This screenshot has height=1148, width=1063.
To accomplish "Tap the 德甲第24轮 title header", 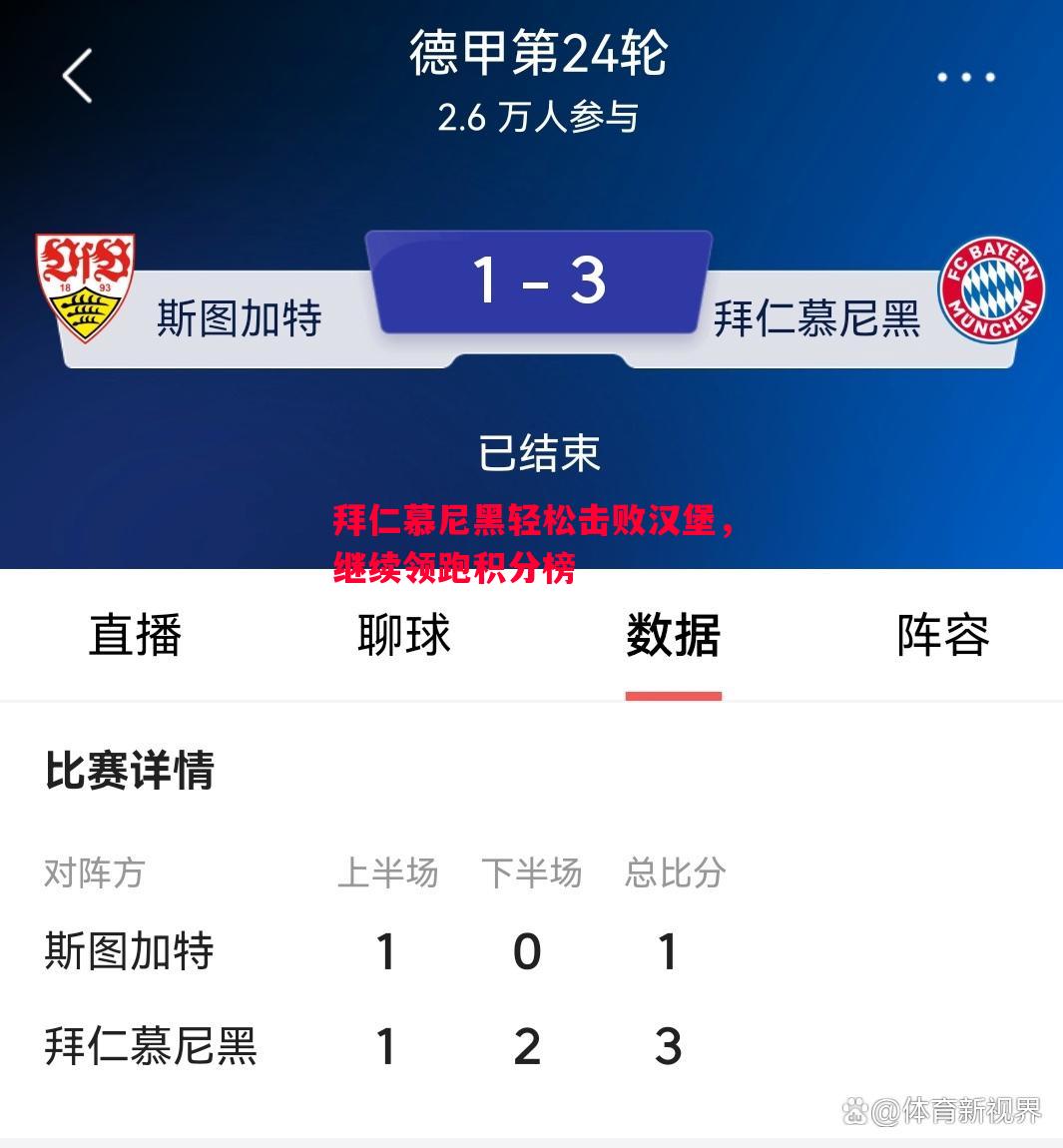I will pos(539,58).
